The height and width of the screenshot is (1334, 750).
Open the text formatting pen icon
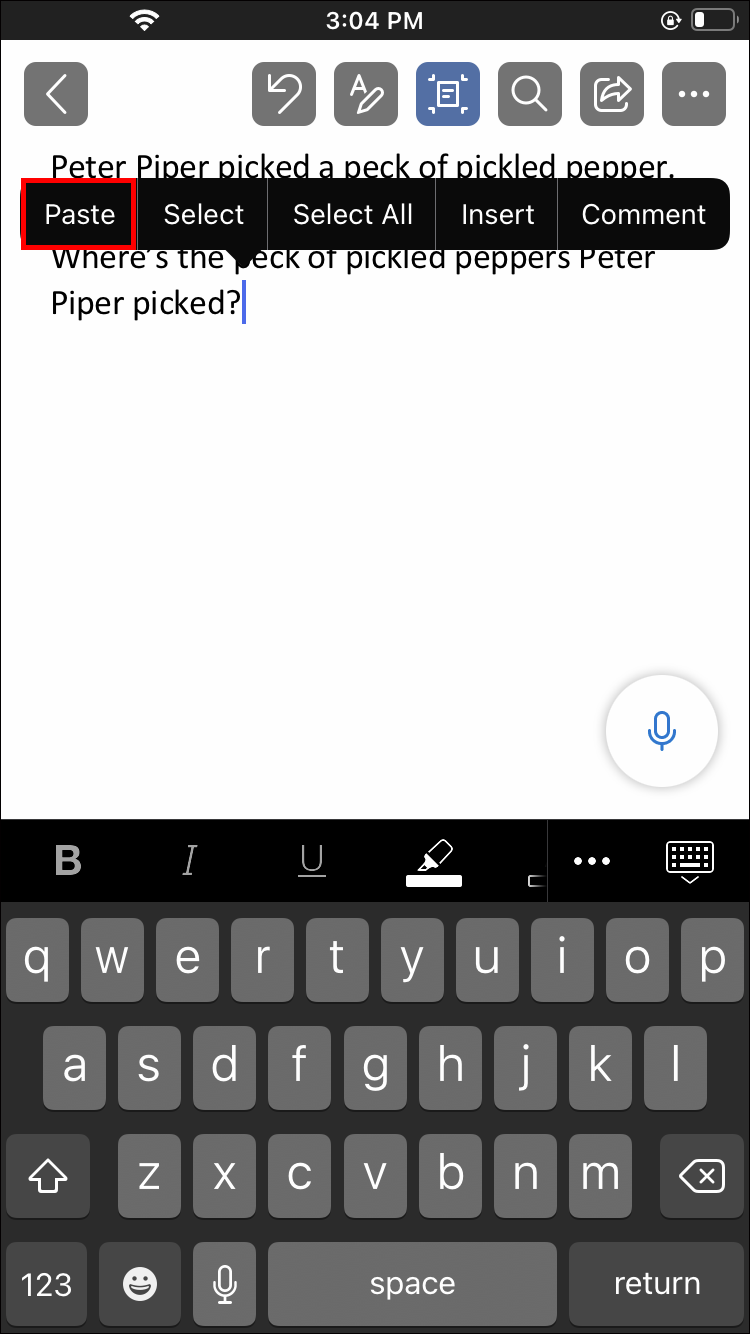point(366,94)
